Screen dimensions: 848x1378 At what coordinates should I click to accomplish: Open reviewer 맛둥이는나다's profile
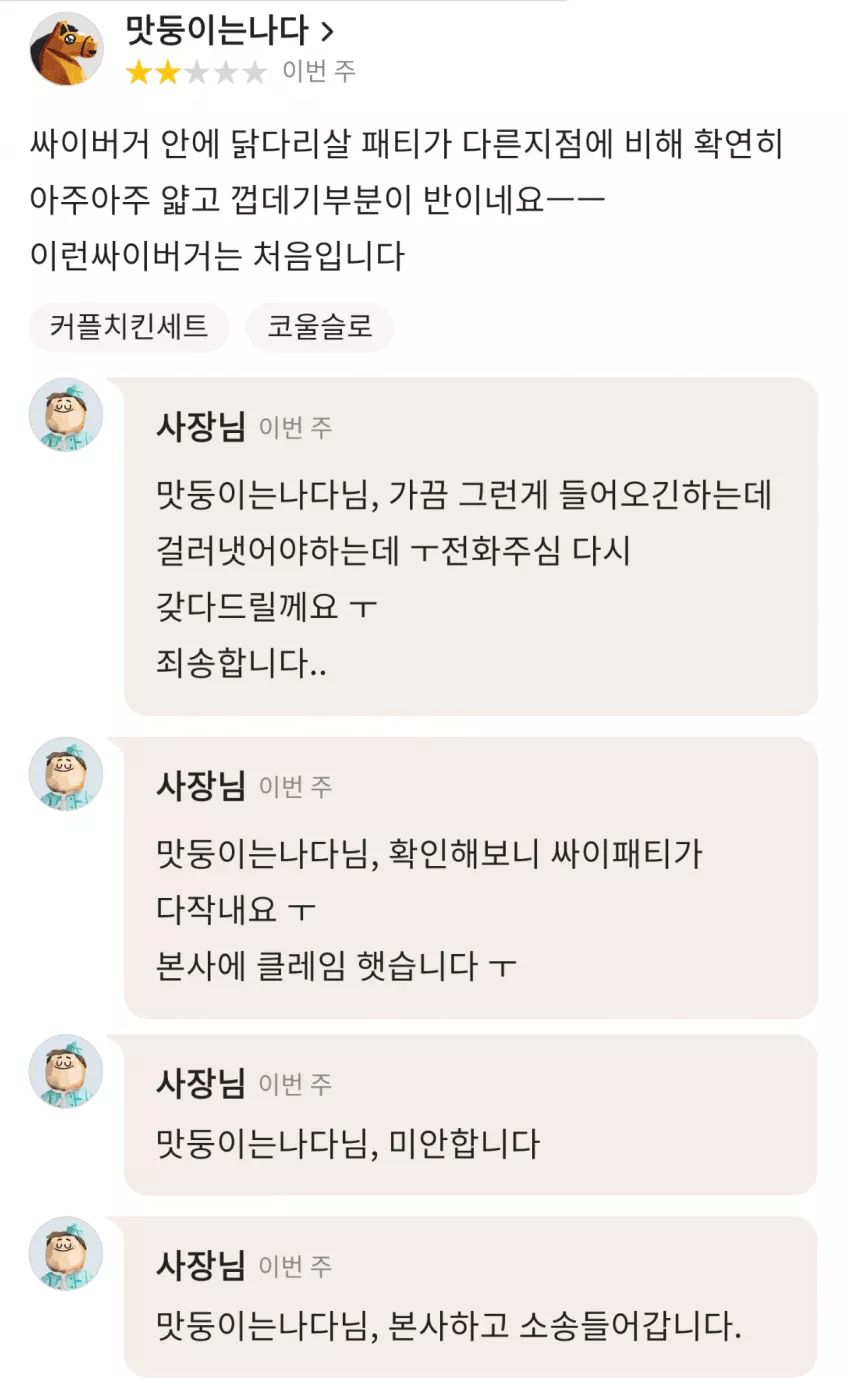[228, 31]
